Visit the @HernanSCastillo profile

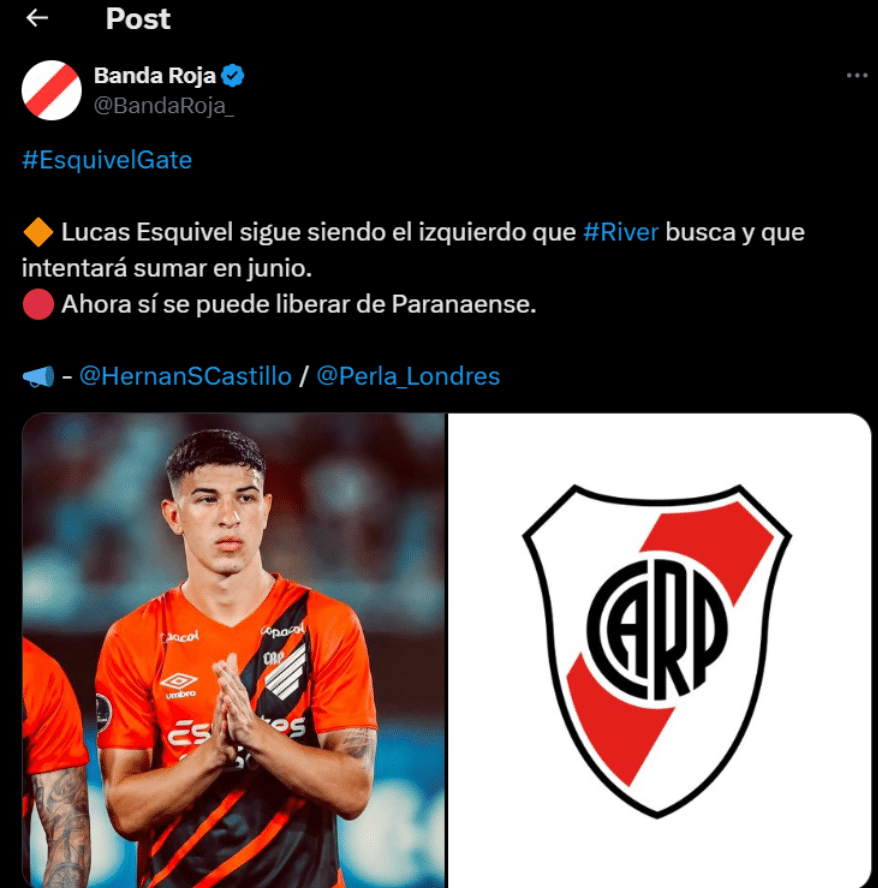coord(185,377)
